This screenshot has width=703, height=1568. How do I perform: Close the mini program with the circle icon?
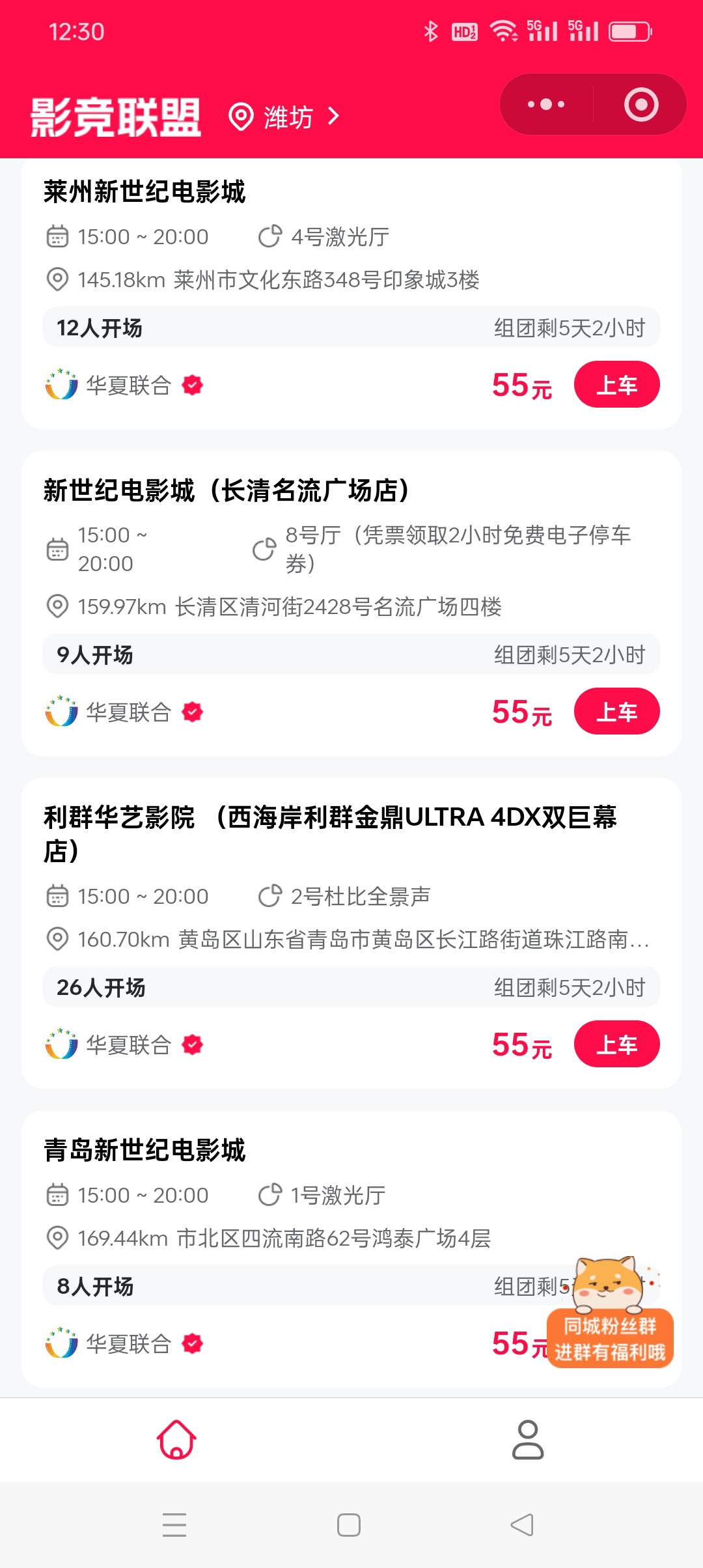[x=641, y=104]
